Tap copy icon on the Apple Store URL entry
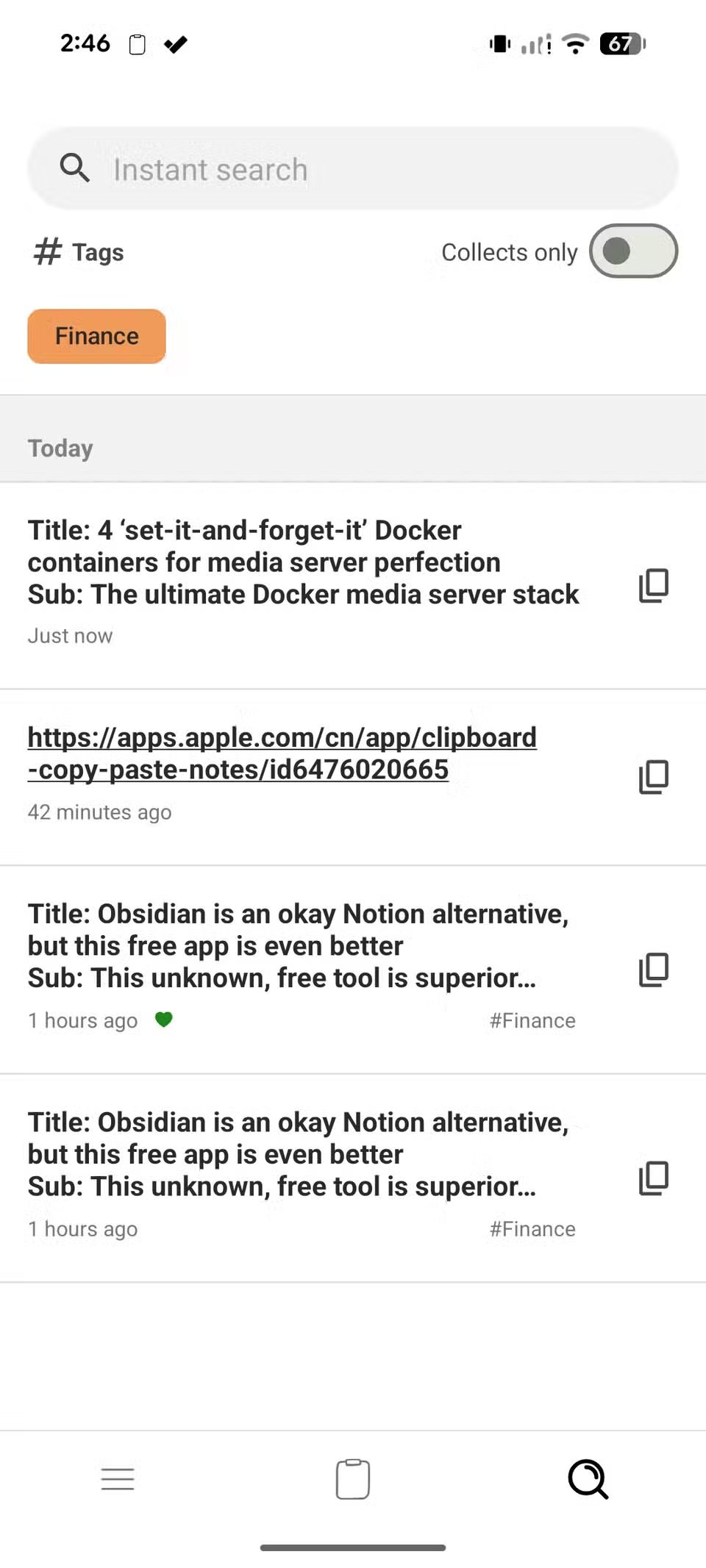The width and height of the screenshot is (706, 1568). pos(653,777)
